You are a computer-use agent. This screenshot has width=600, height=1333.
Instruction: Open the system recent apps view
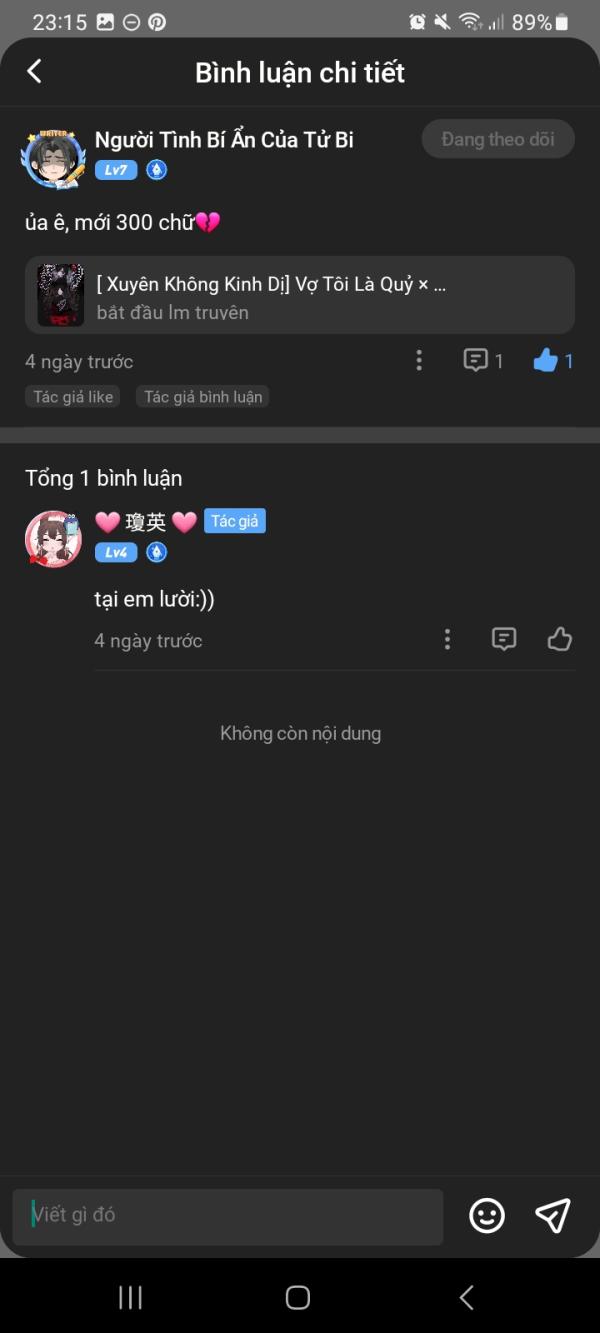[130, 1298]
